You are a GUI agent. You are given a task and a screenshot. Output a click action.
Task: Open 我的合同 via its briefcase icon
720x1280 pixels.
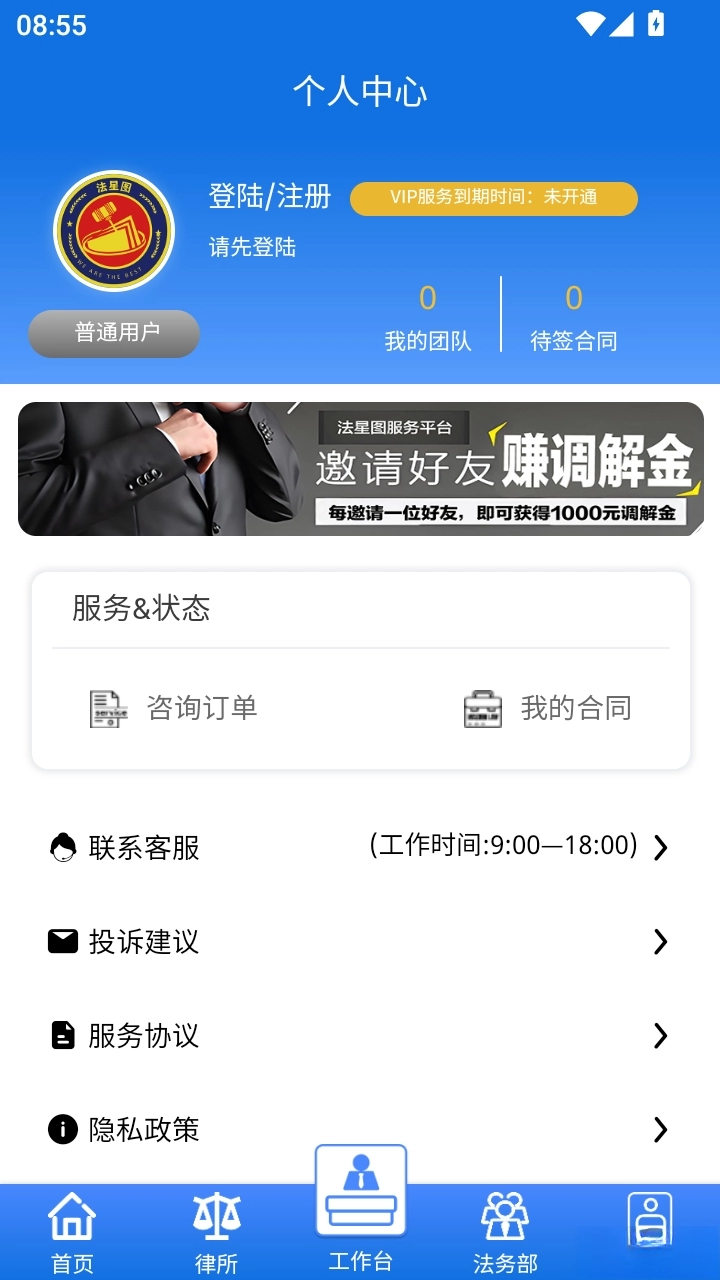click(x=481, y=707)
